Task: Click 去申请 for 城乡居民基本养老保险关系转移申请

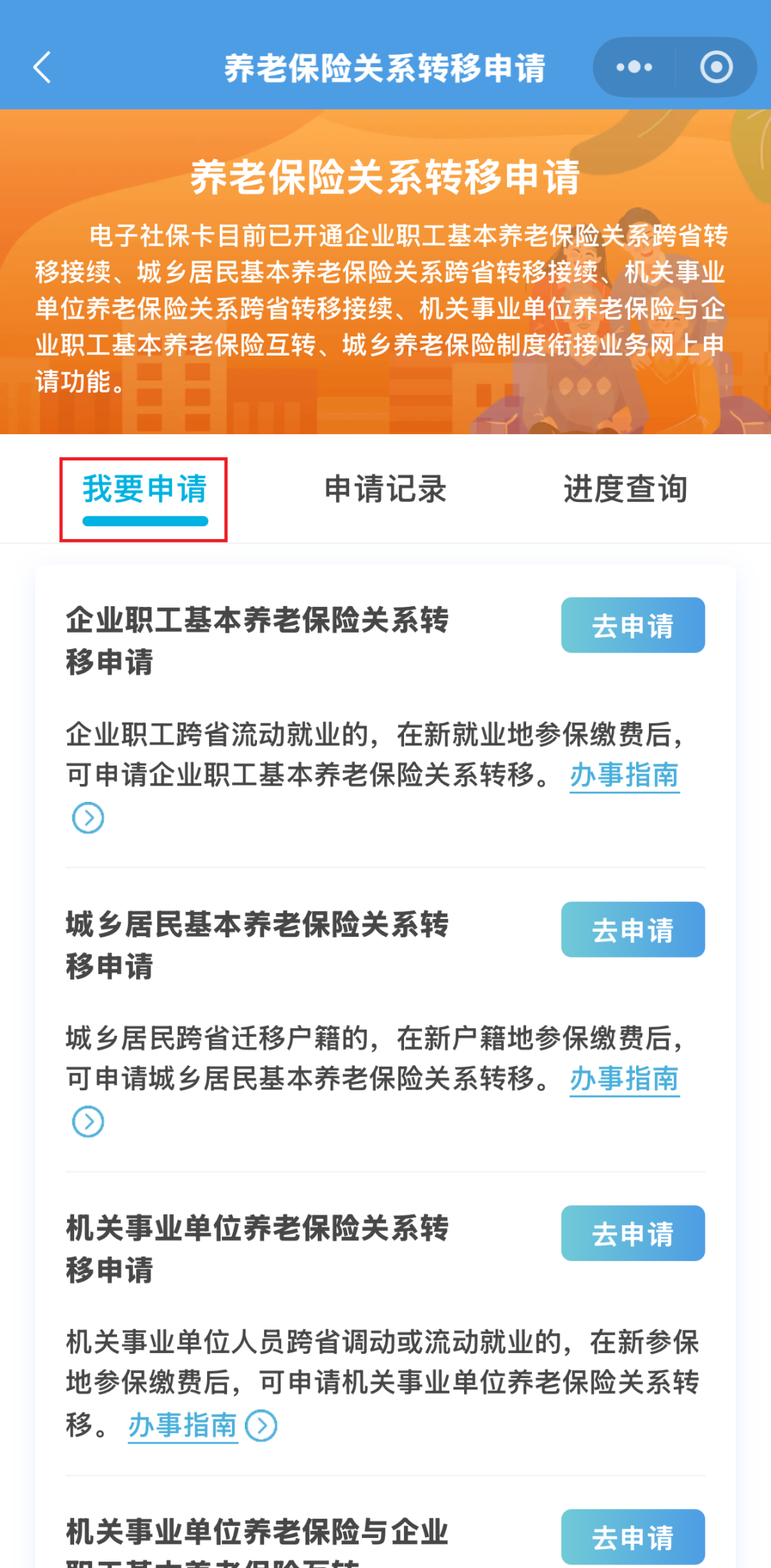Action: click(x=633, y=929)
